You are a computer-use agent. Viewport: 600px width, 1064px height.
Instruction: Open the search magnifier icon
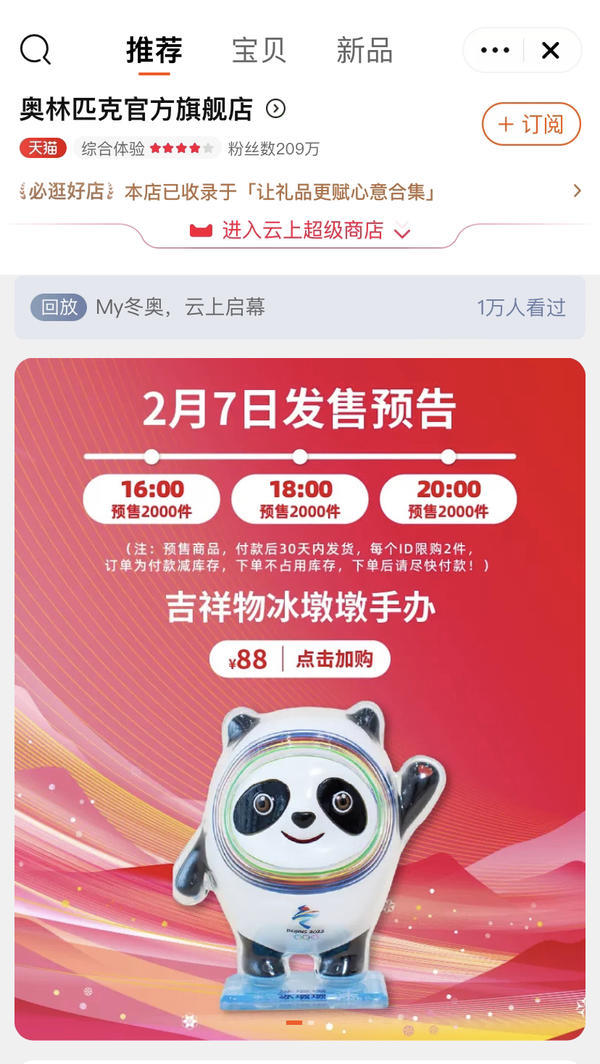coord(35,49)
